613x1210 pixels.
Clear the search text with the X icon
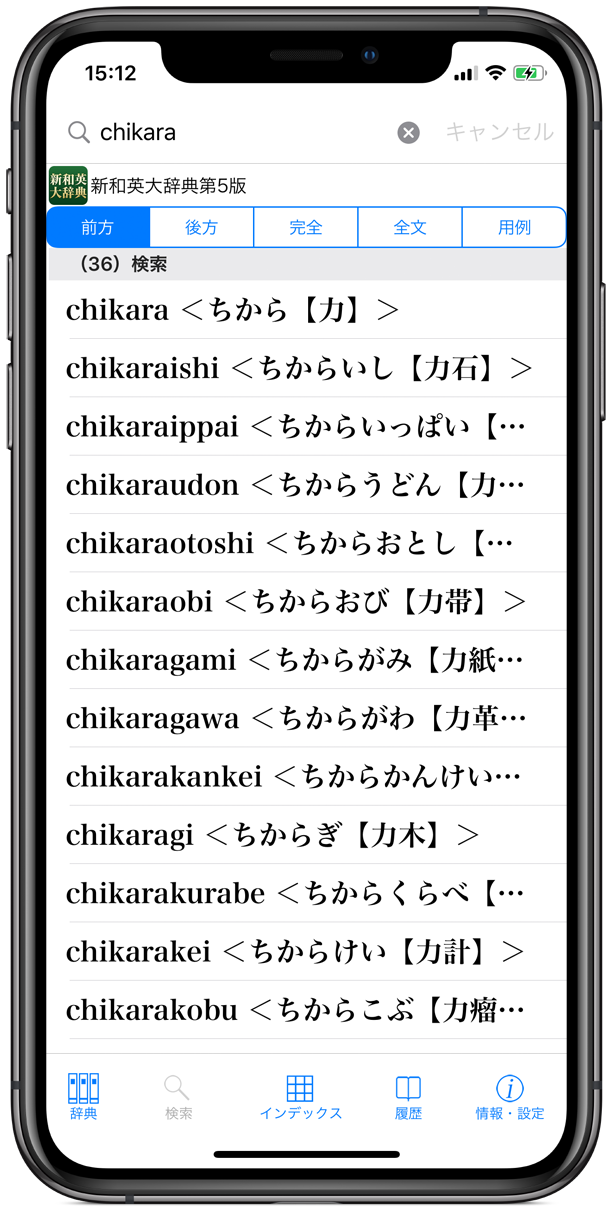pos(408,133)
